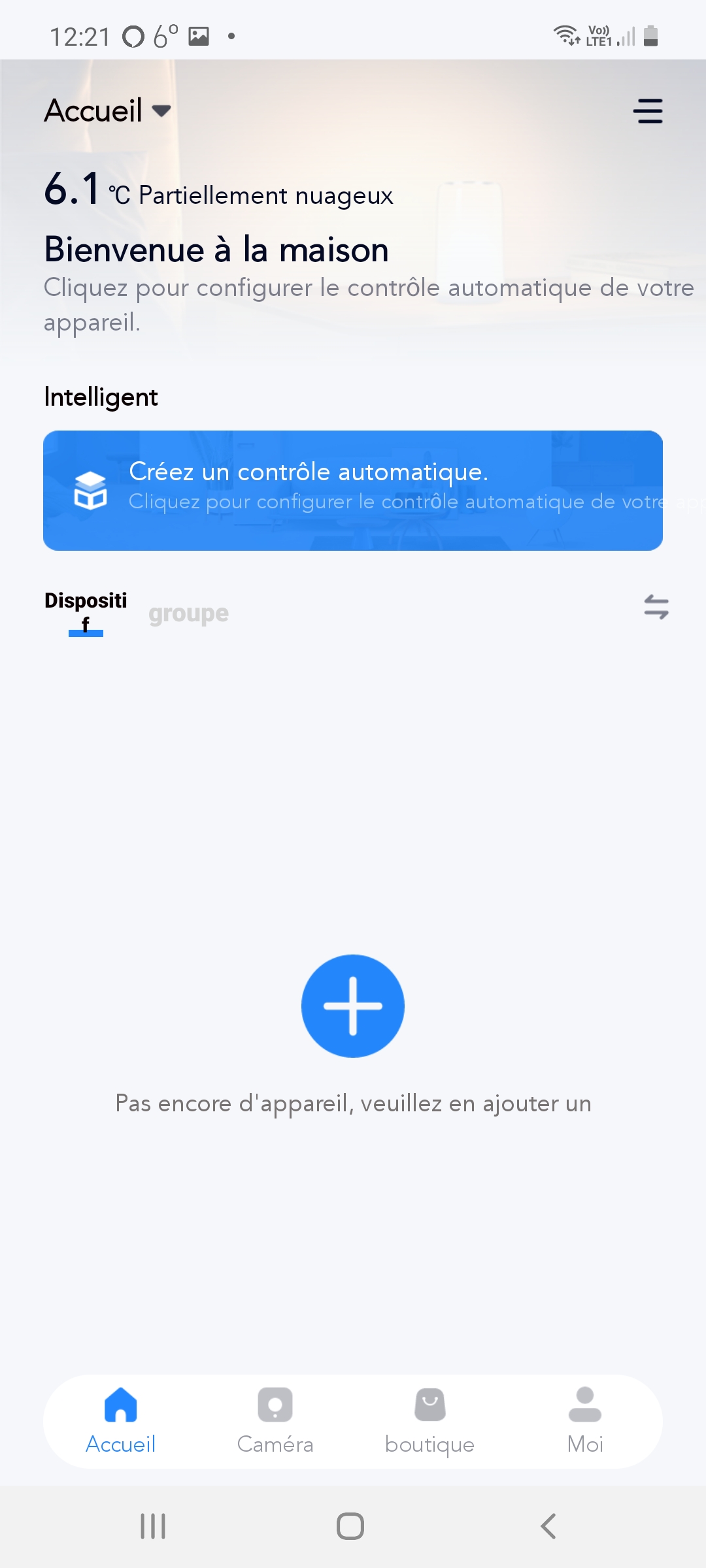Viewport: 706px width, 1568px height.
Task: Open the Créez un contrôle automatique card
Action: coord(353,491)
